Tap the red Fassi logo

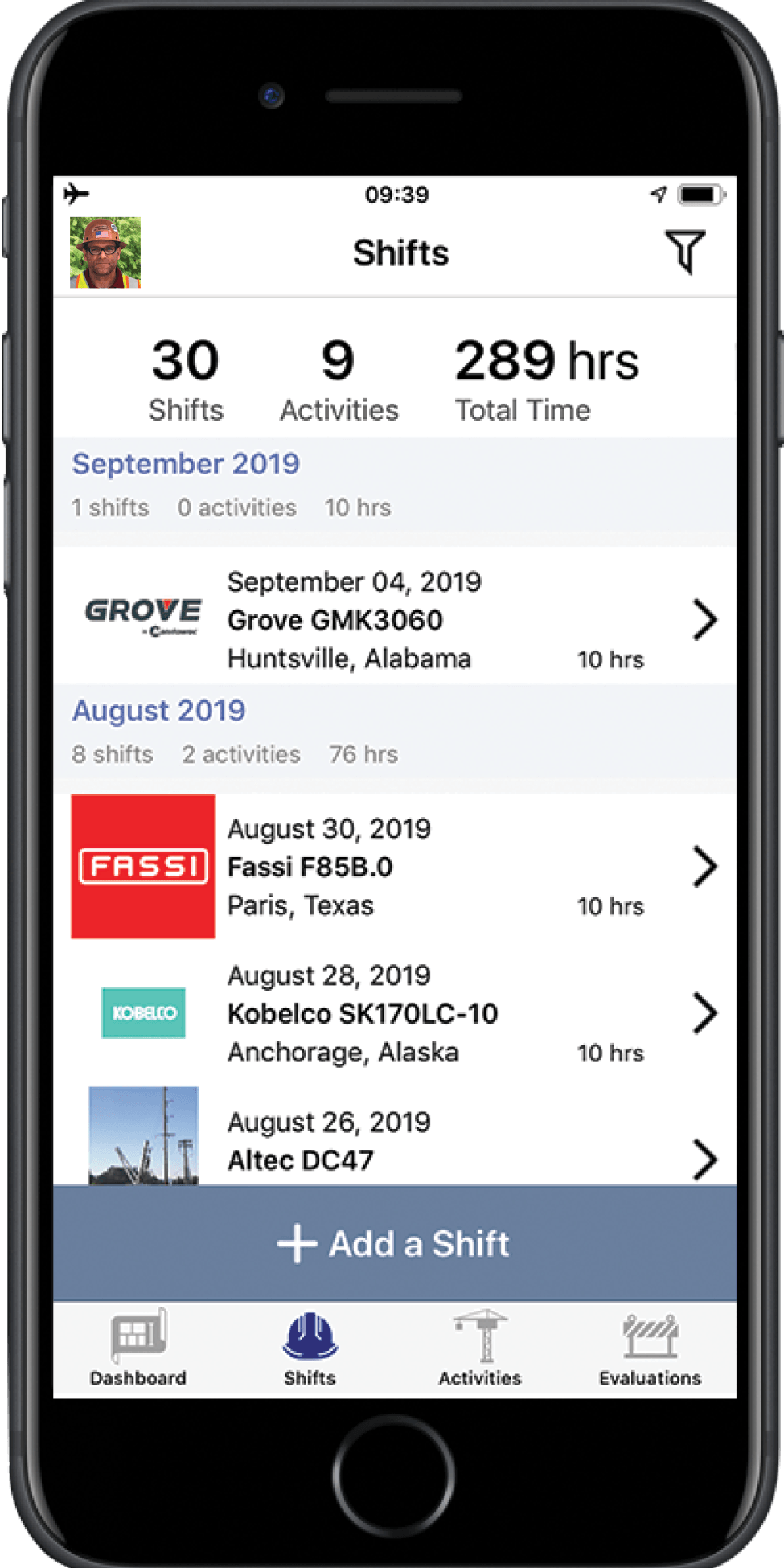pyautogui.click(x=143, y=864)
